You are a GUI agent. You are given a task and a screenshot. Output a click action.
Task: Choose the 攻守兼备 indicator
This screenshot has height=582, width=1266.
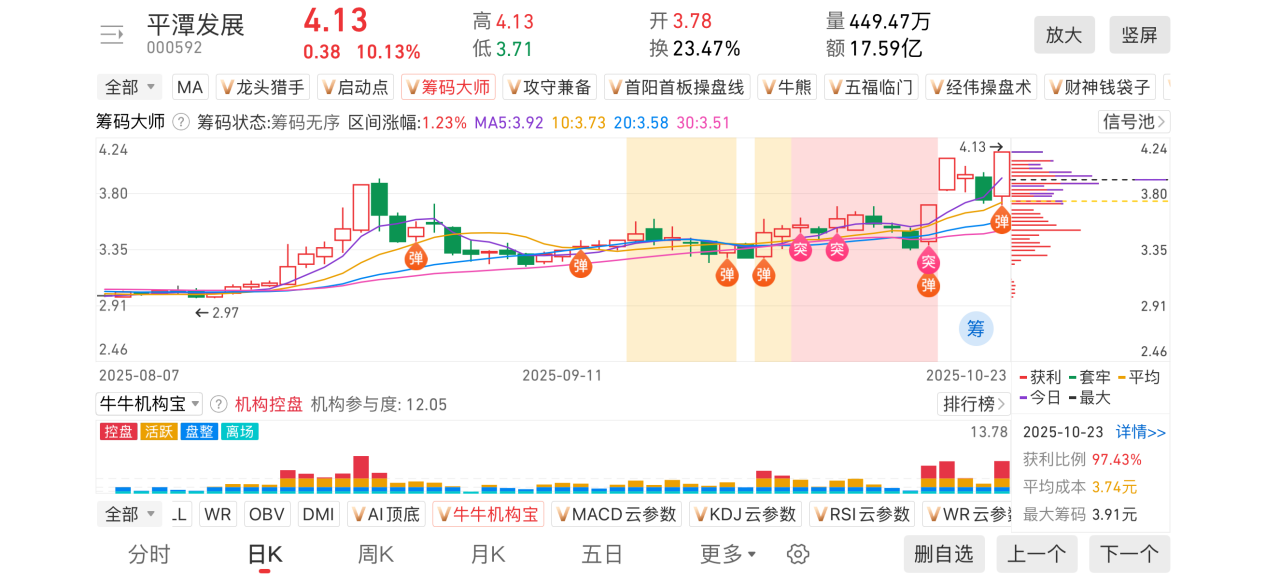coord(549,87)
